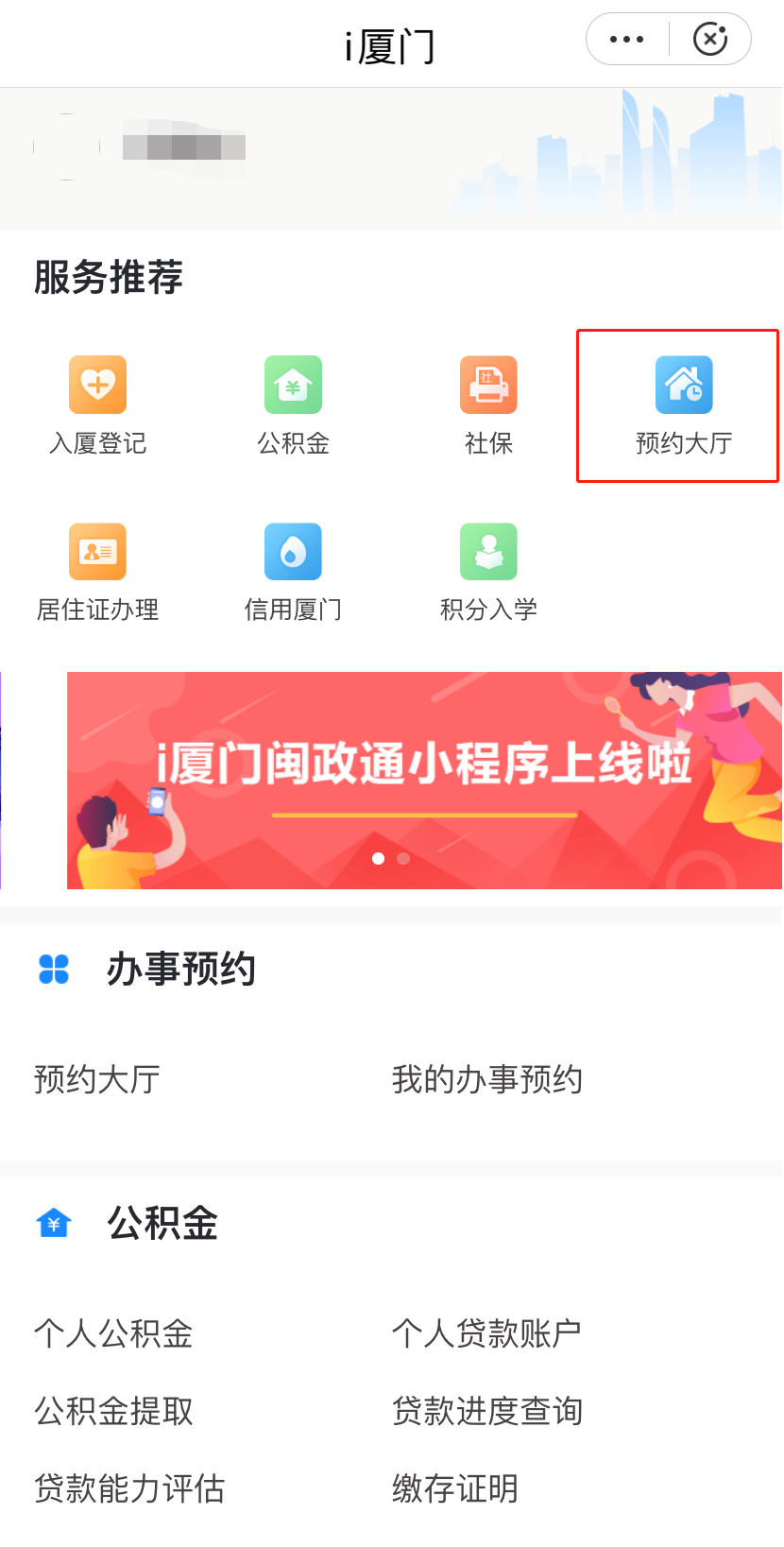
Task: Open 入厦登记 service
Action: click(x=97, y=404)
